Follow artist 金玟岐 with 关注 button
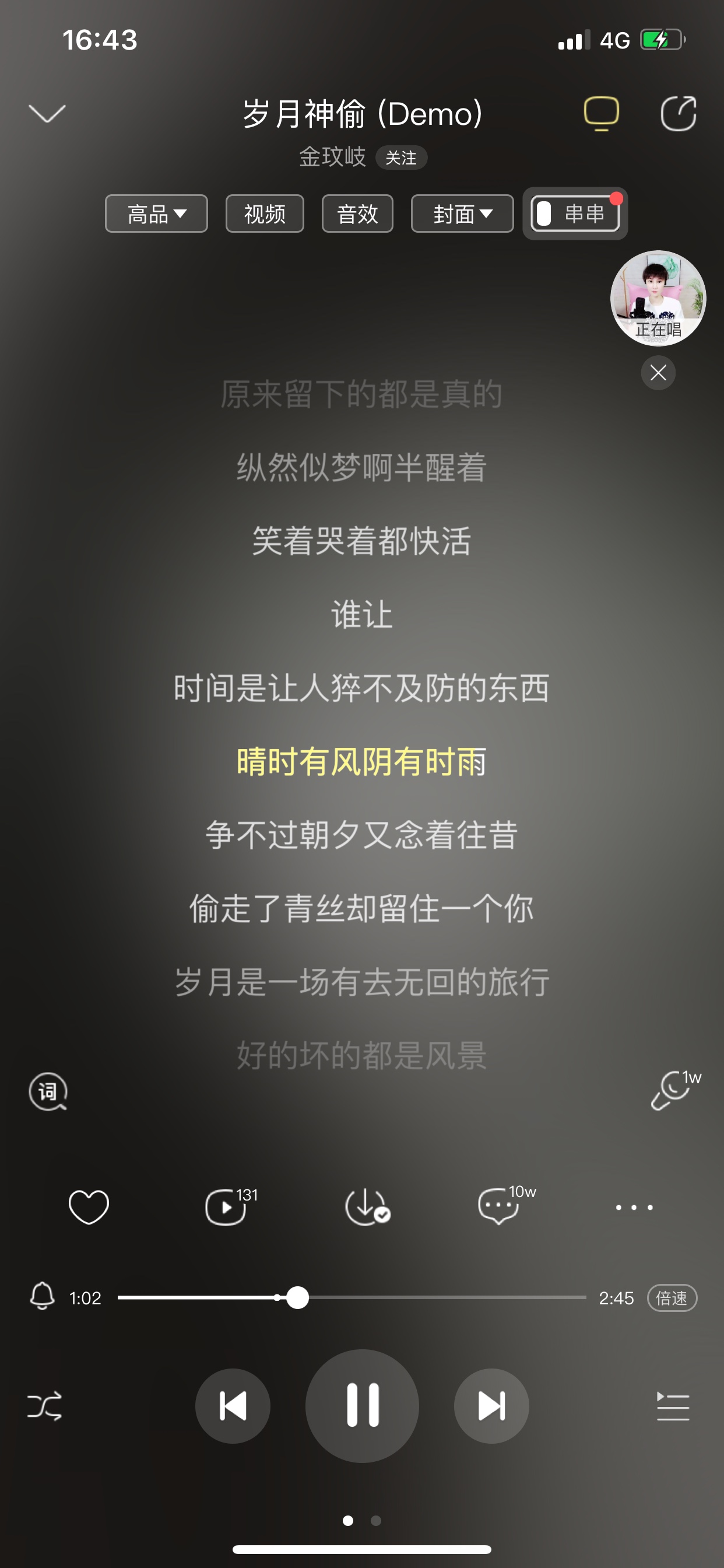The image size is (724, 1568). [401, 157]
